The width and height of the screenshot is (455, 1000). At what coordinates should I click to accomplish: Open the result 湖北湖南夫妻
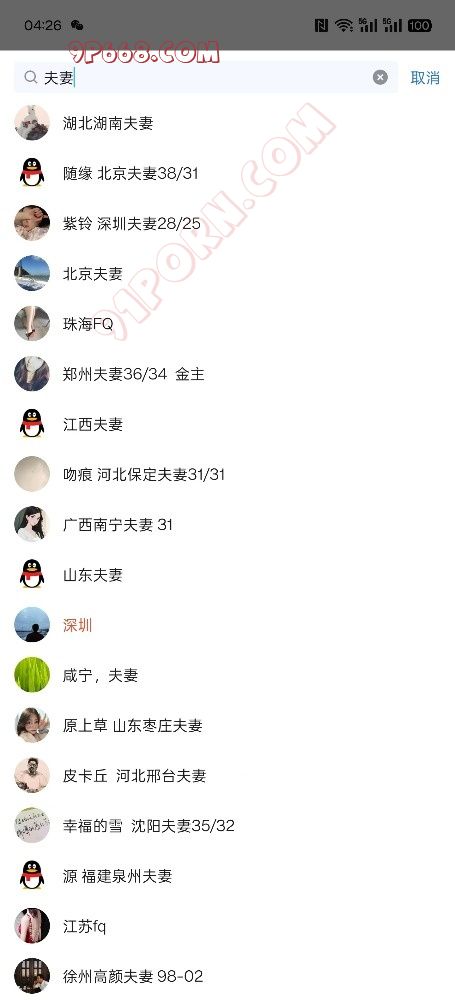coord(227,123)
